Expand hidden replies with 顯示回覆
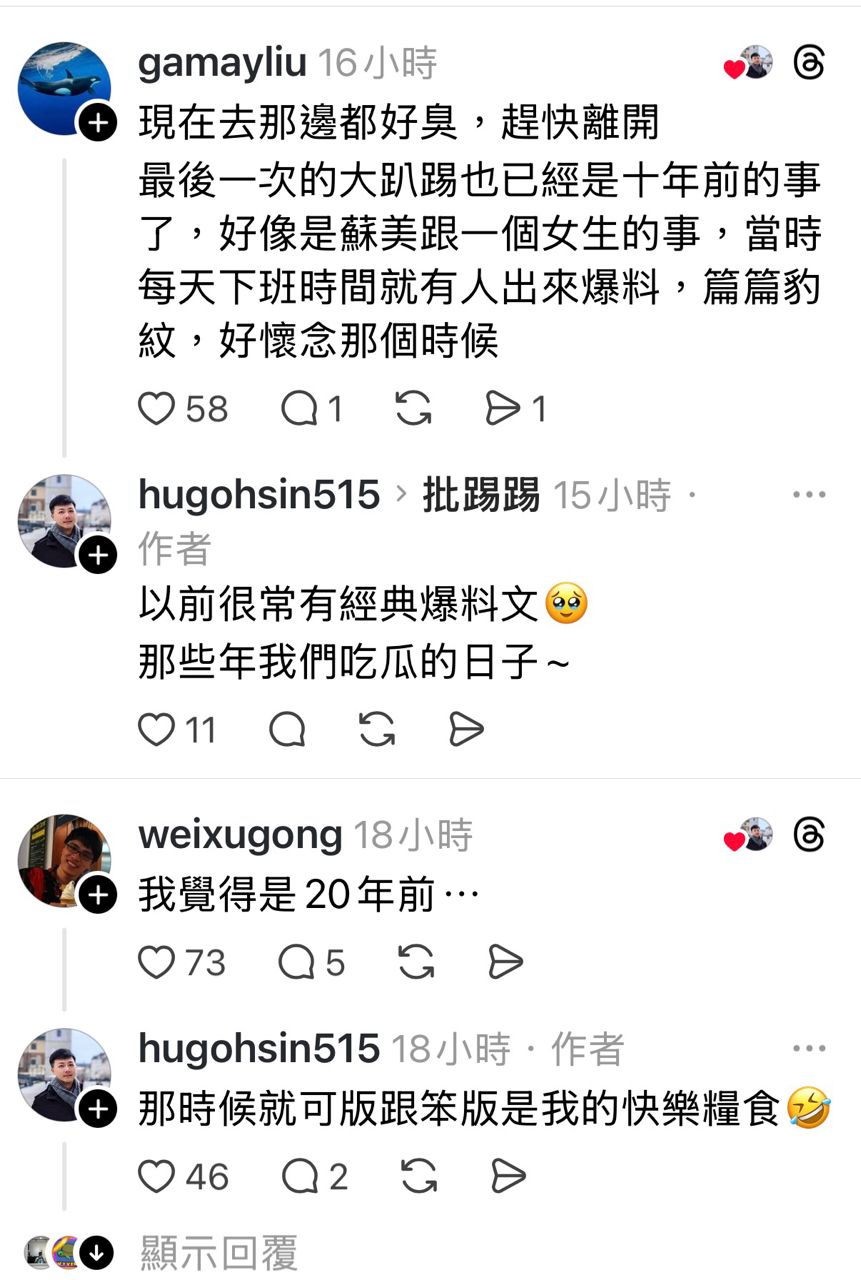The image size is (861, 1280). tap(219, 1252)
